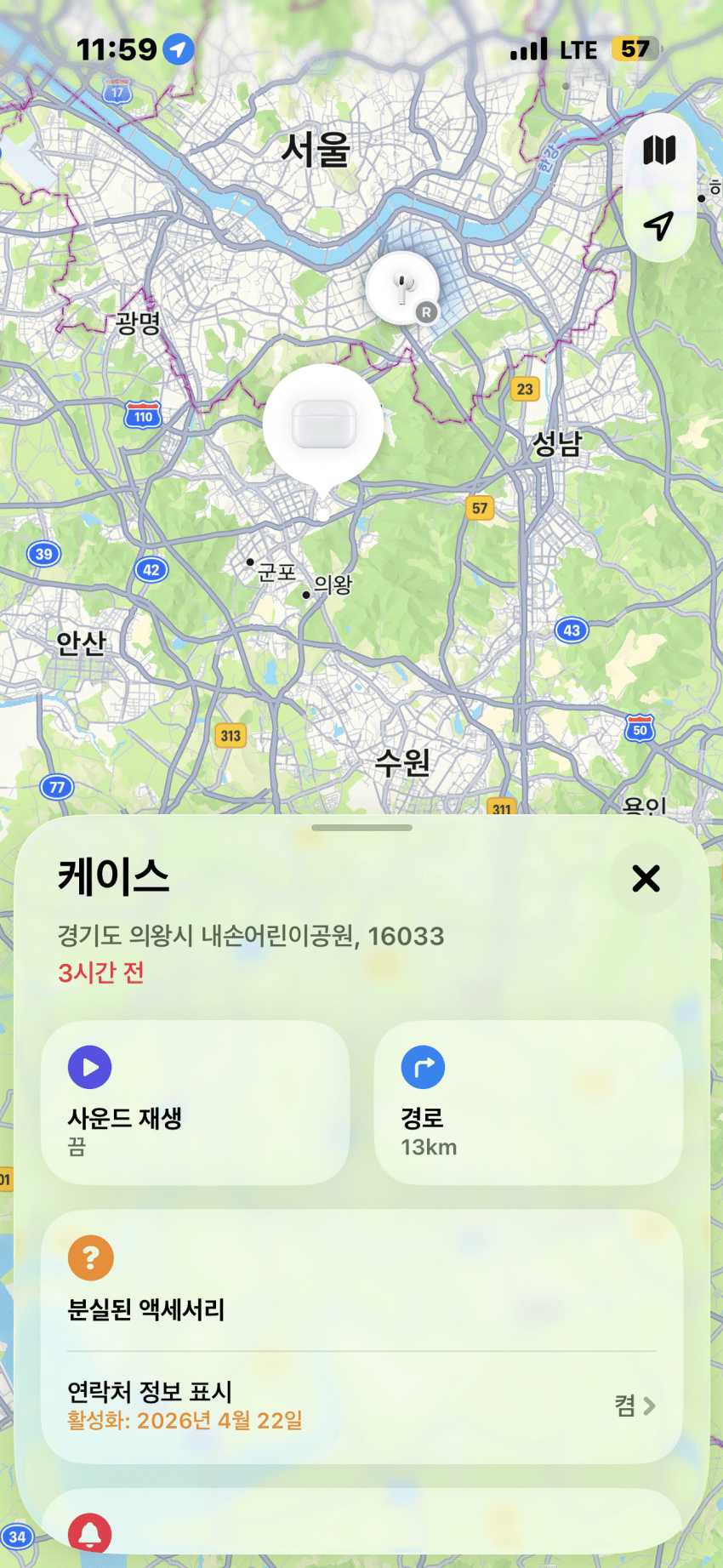
Task: Center map on my current location
Action: [659, 225]
